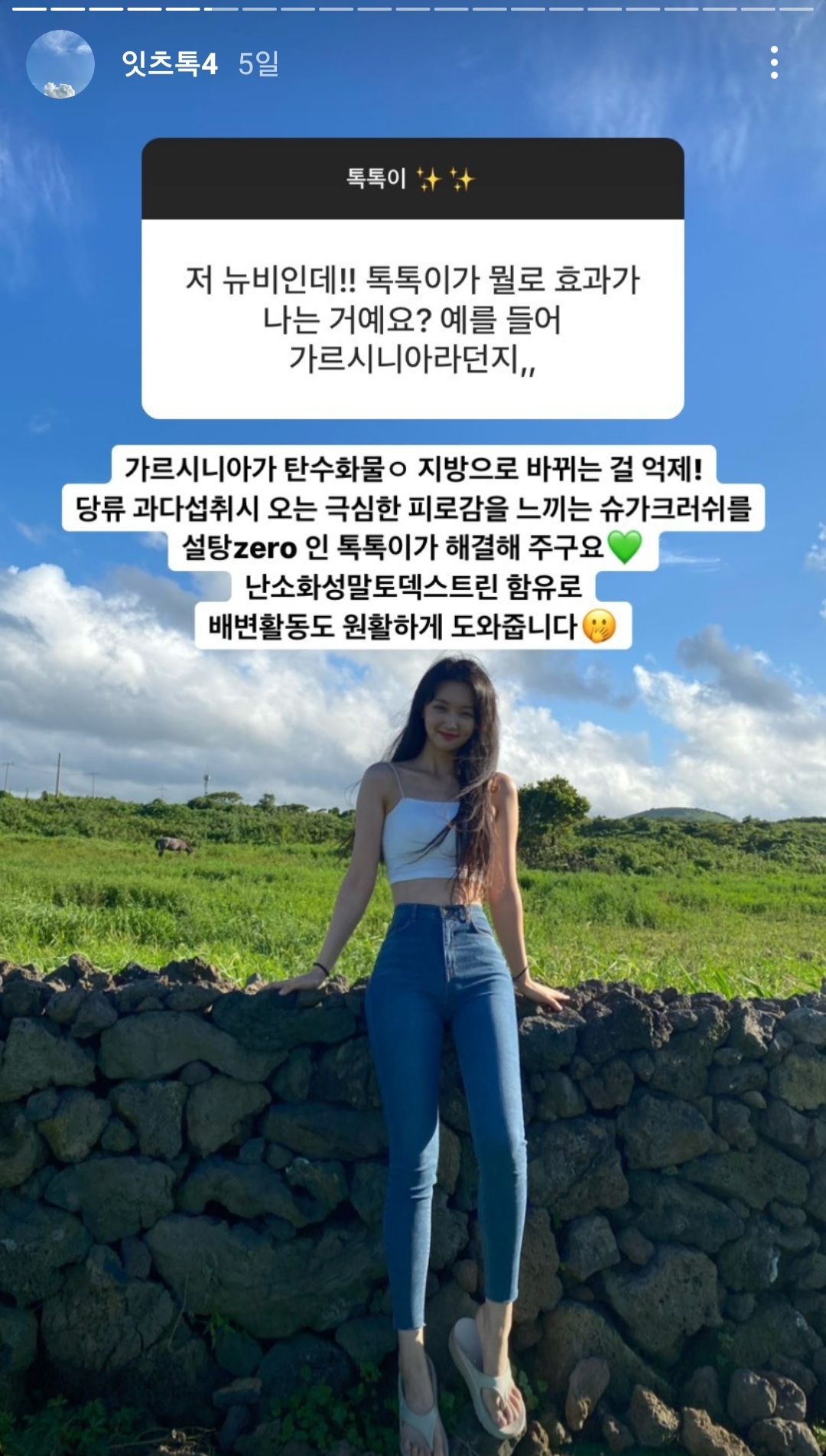826x1456 pixels.
Task: Open 잇츠톡4 profile avatar
Action: point(60,64)
